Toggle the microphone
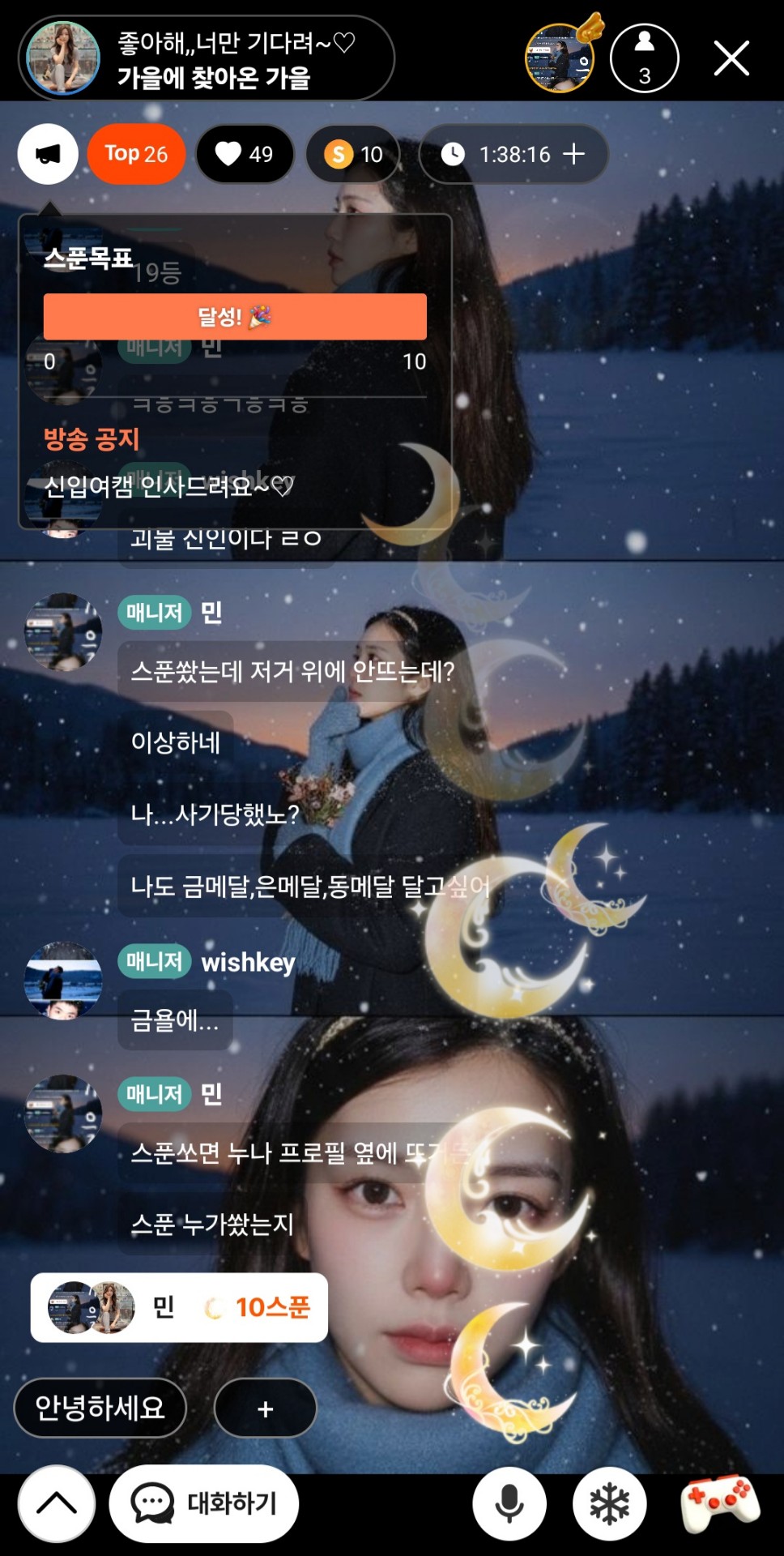This screenshot has height=1556, width=784. 509,1504
